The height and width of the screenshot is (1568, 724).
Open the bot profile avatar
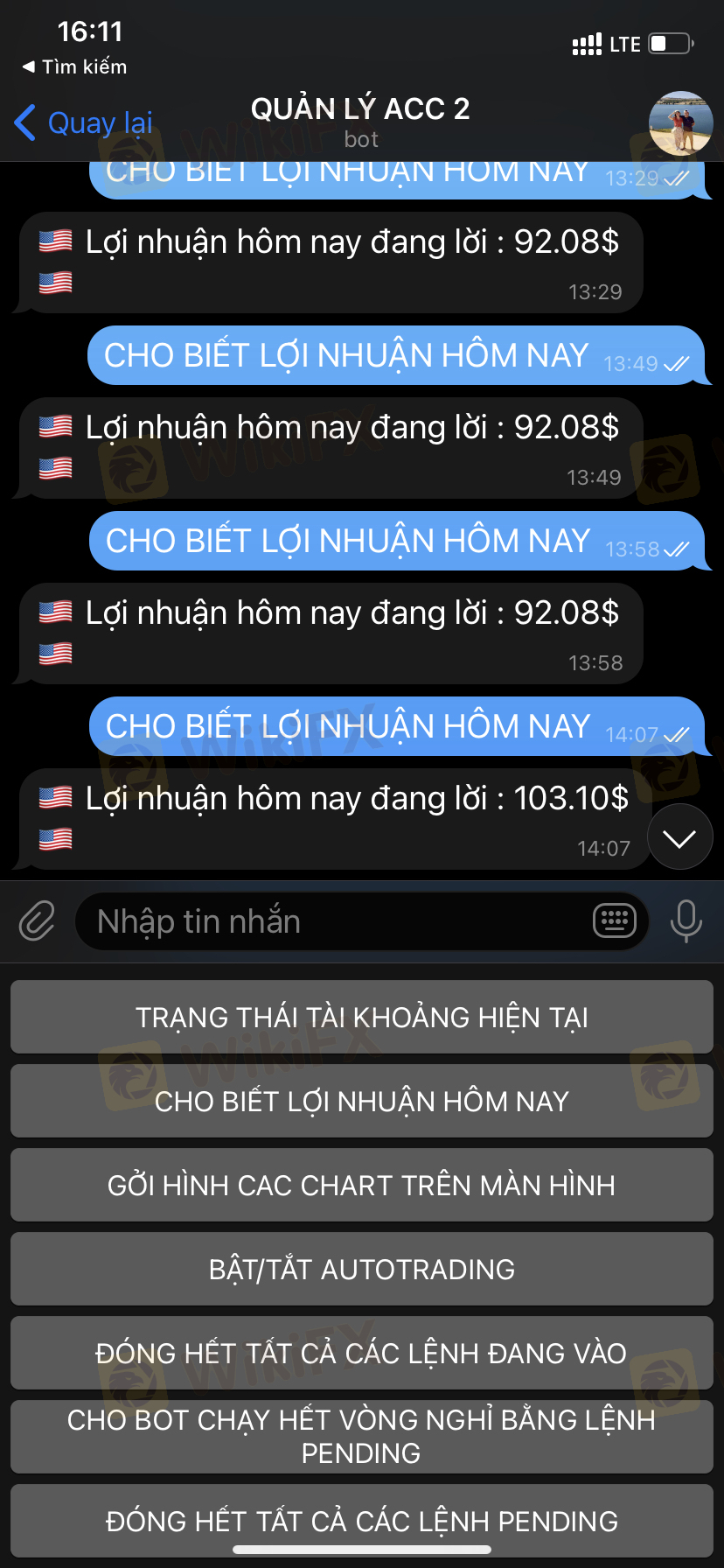pyautogui.click(x=680, y=123)
